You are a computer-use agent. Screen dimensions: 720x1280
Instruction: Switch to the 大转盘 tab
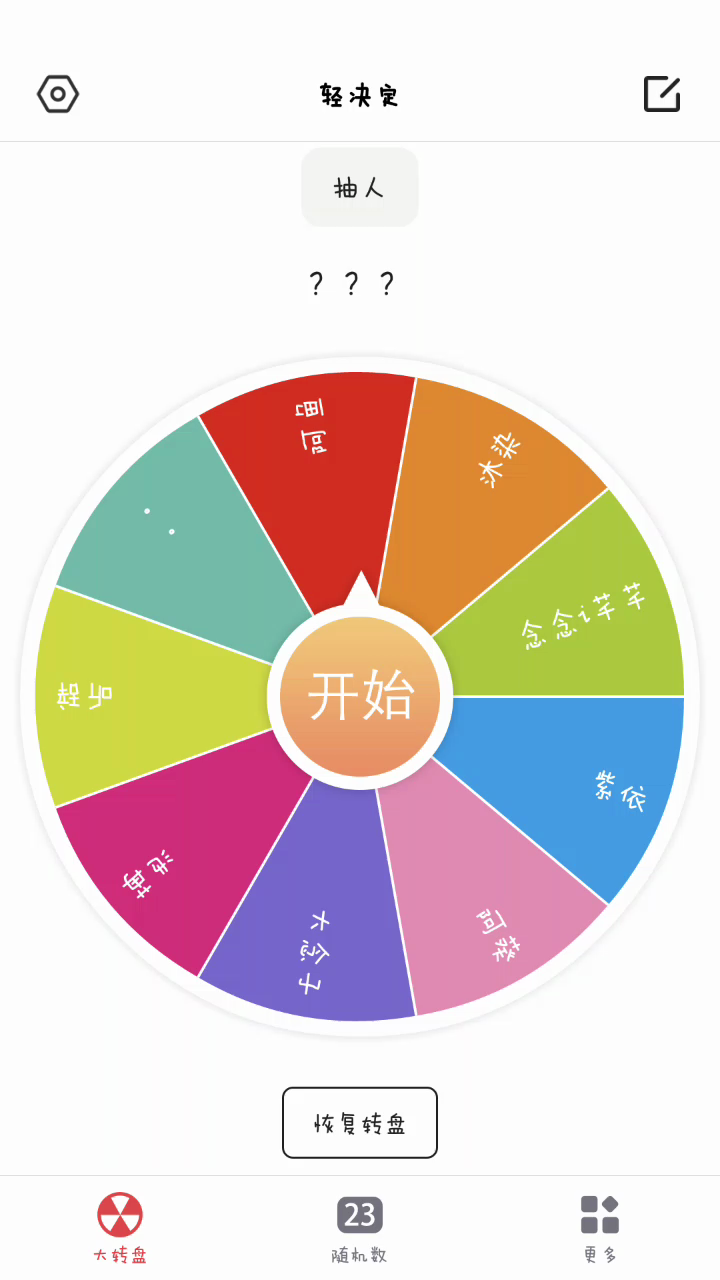[120, 1228]
